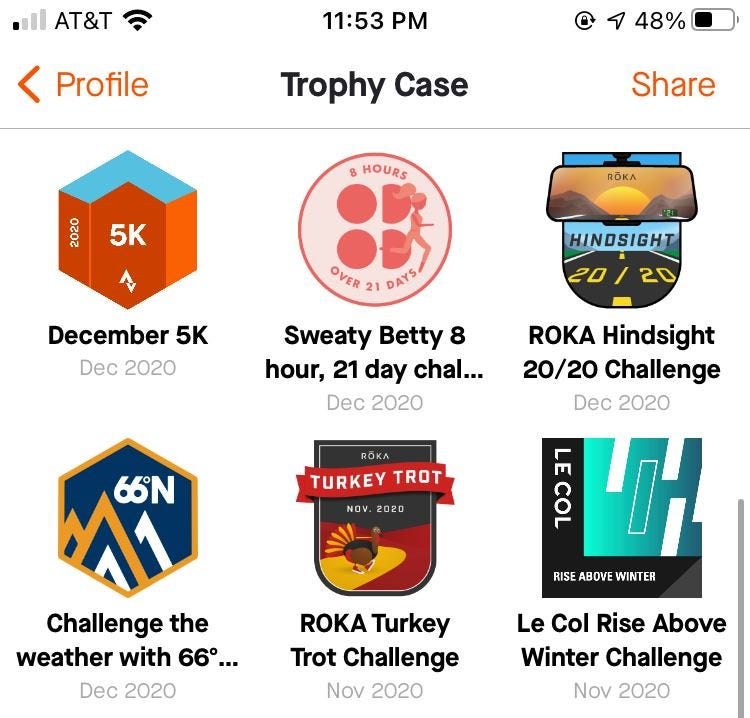
Task: View Le Col Rise Above Winter trophy
Action: (x=621, y=518)
